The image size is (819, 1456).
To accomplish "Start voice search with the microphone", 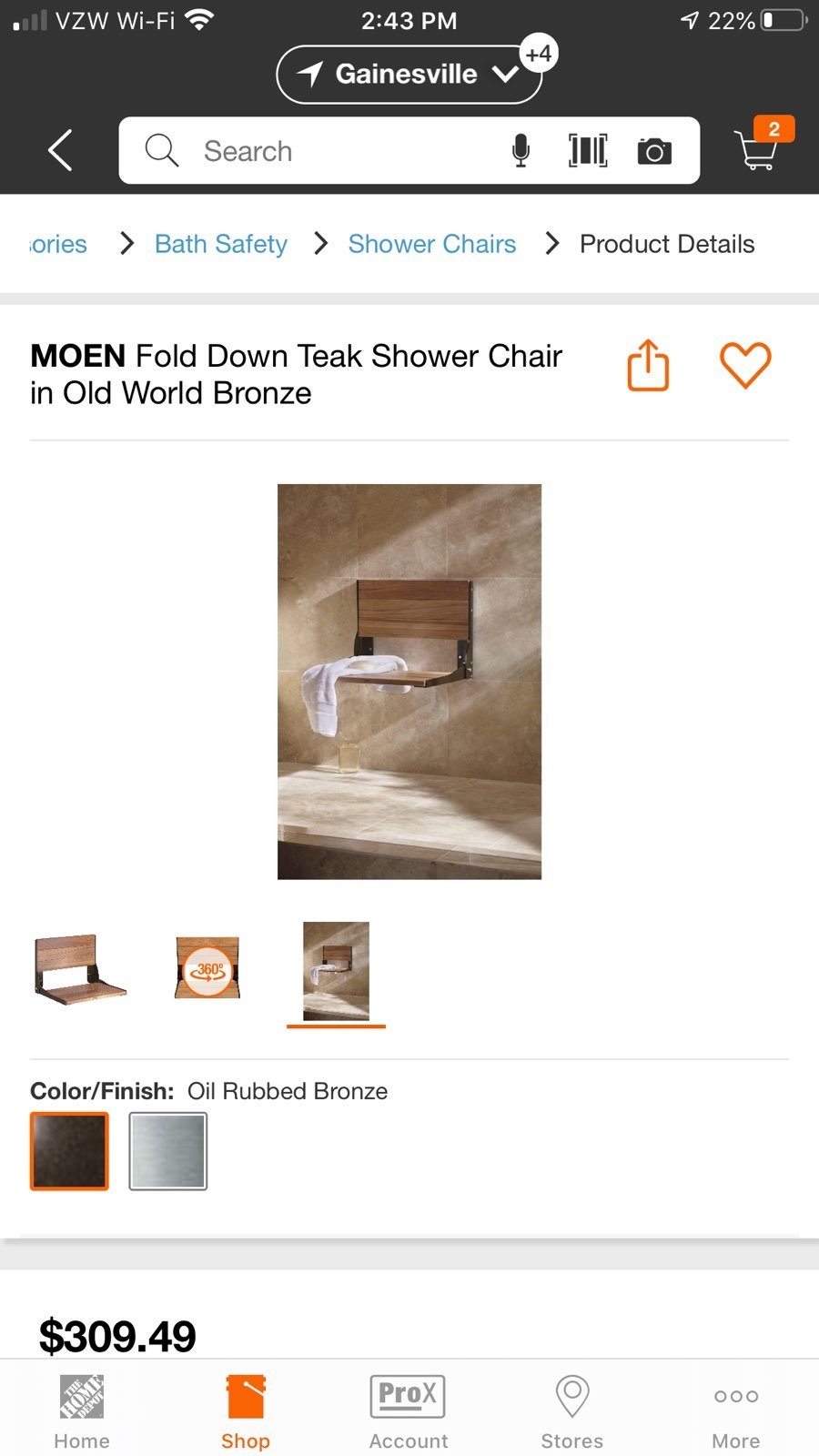I will pyautogui.click(x=521, y=150).
